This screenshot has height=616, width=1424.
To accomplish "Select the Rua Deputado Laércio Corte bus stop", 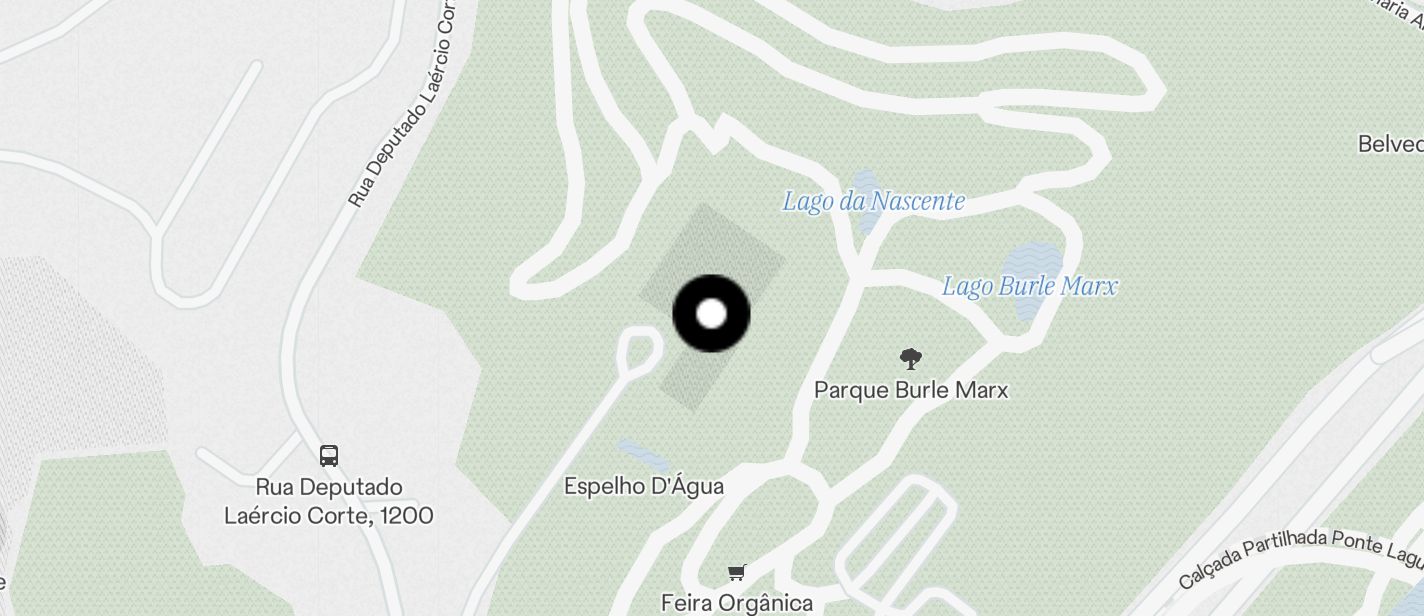I will click(329, 456).
